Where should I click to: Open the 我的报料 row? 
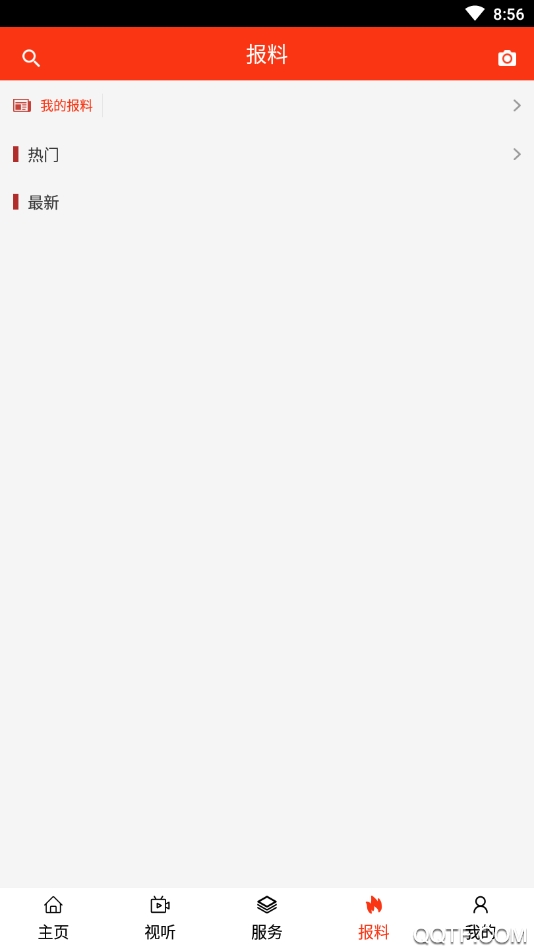(267, 105)
